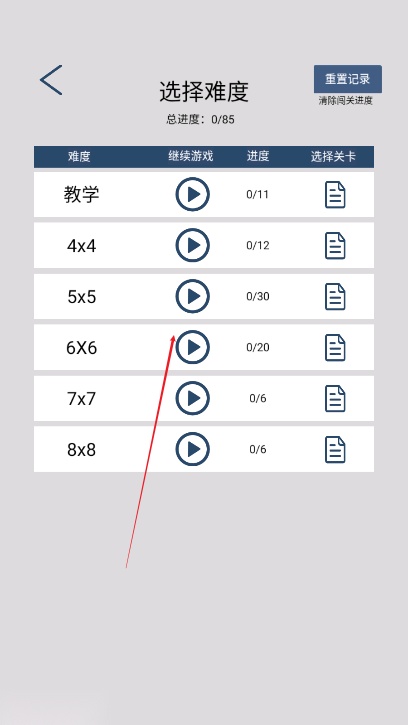Tap the 重置记录 reset button
408x725 pixels.
click(x=347, y=79)
